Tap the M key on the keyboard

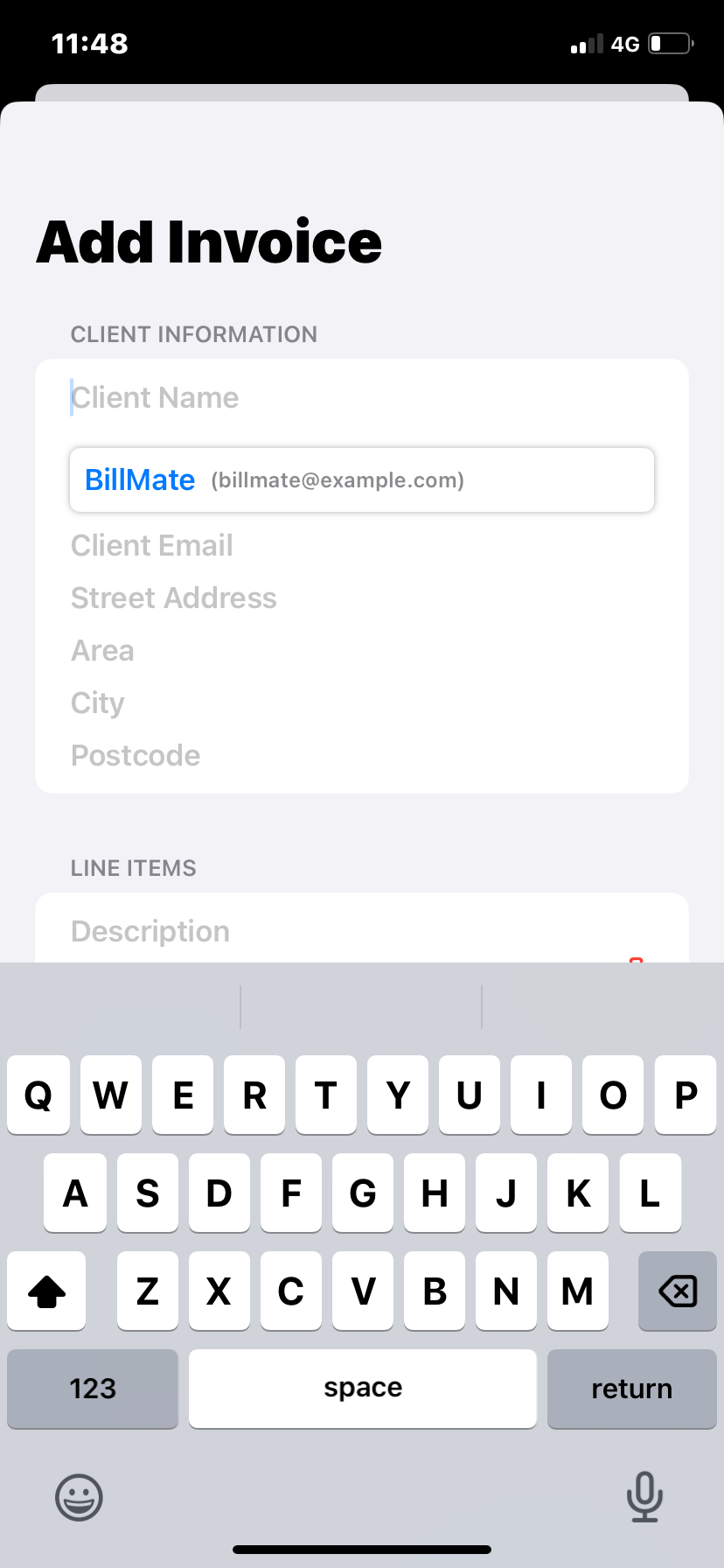point(578,1291)
